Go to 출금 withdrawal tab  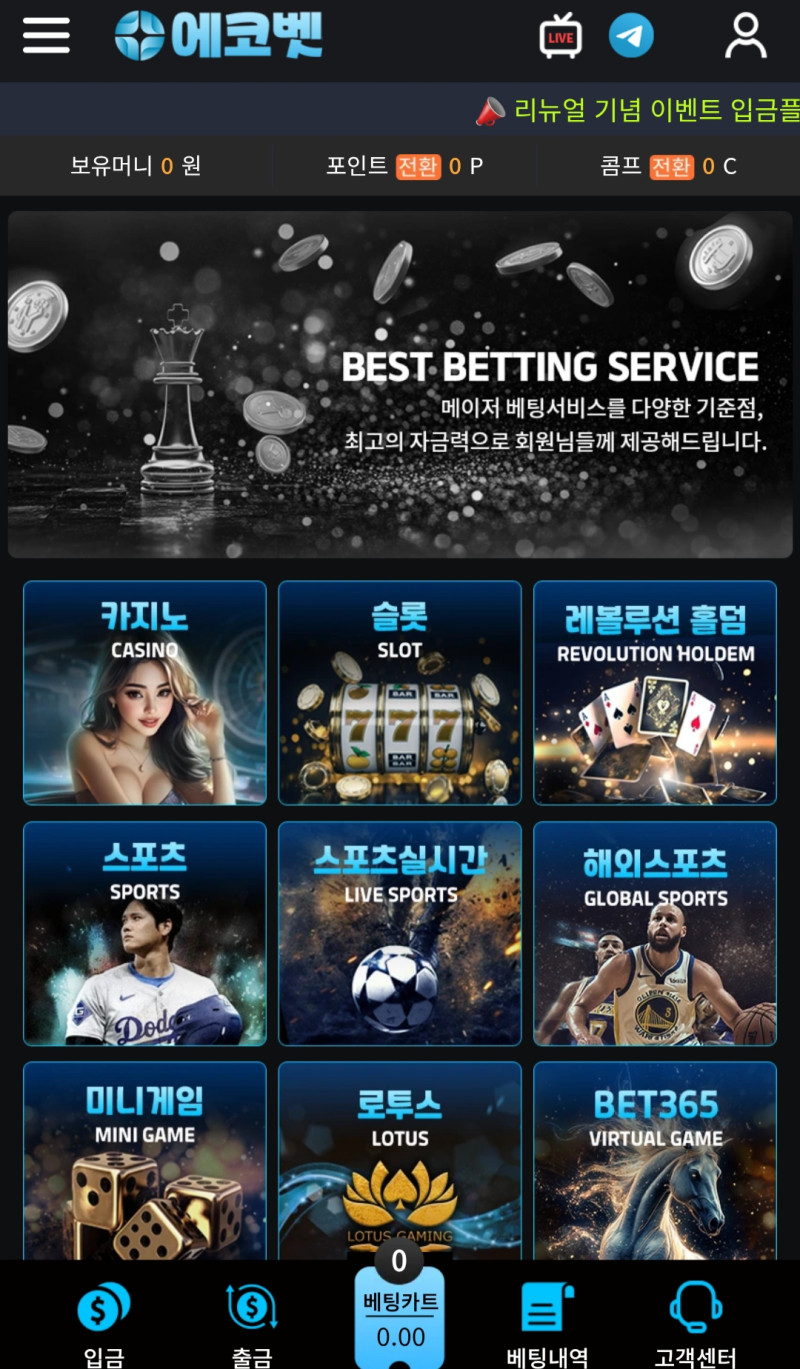coord(252,1320)
